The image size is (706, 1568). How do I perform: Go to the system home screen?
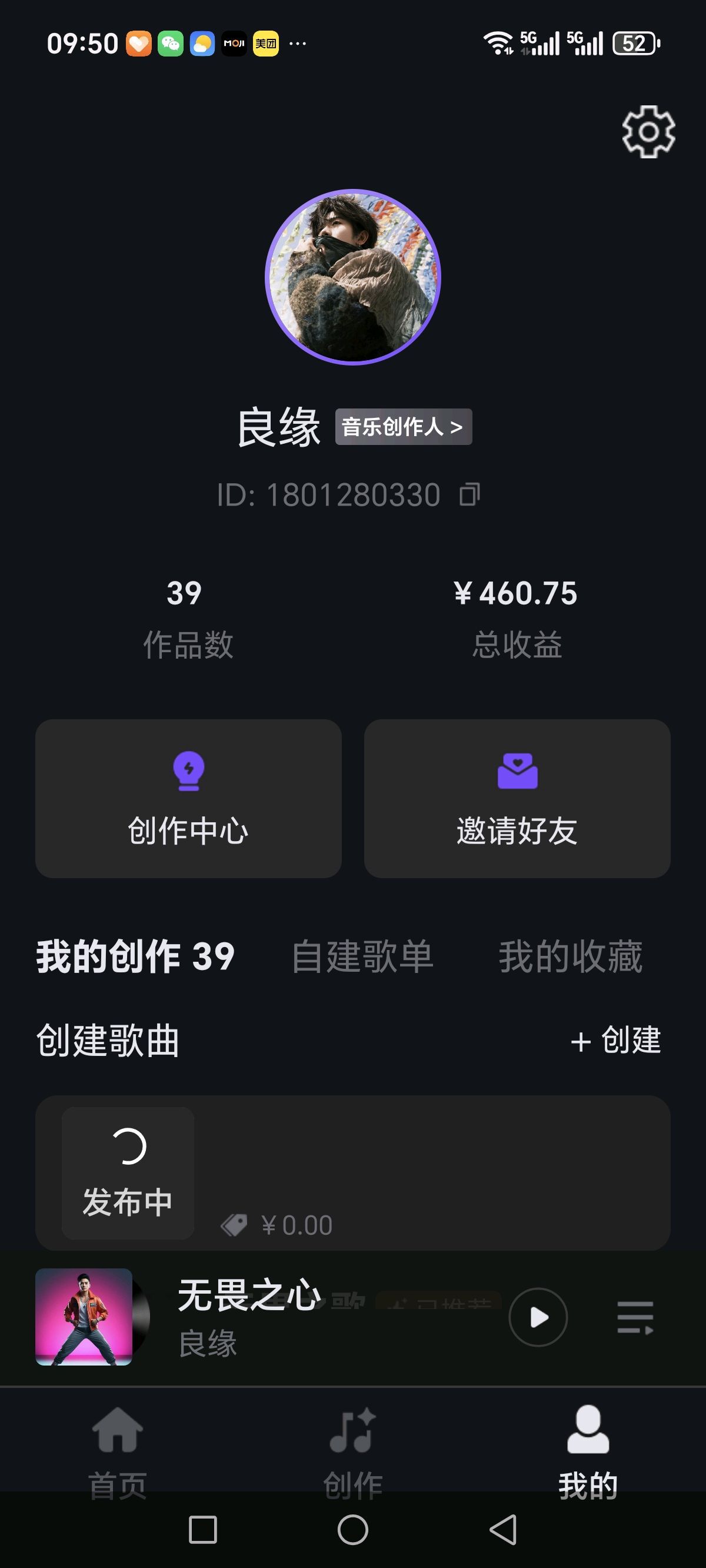click(353, 1530)
